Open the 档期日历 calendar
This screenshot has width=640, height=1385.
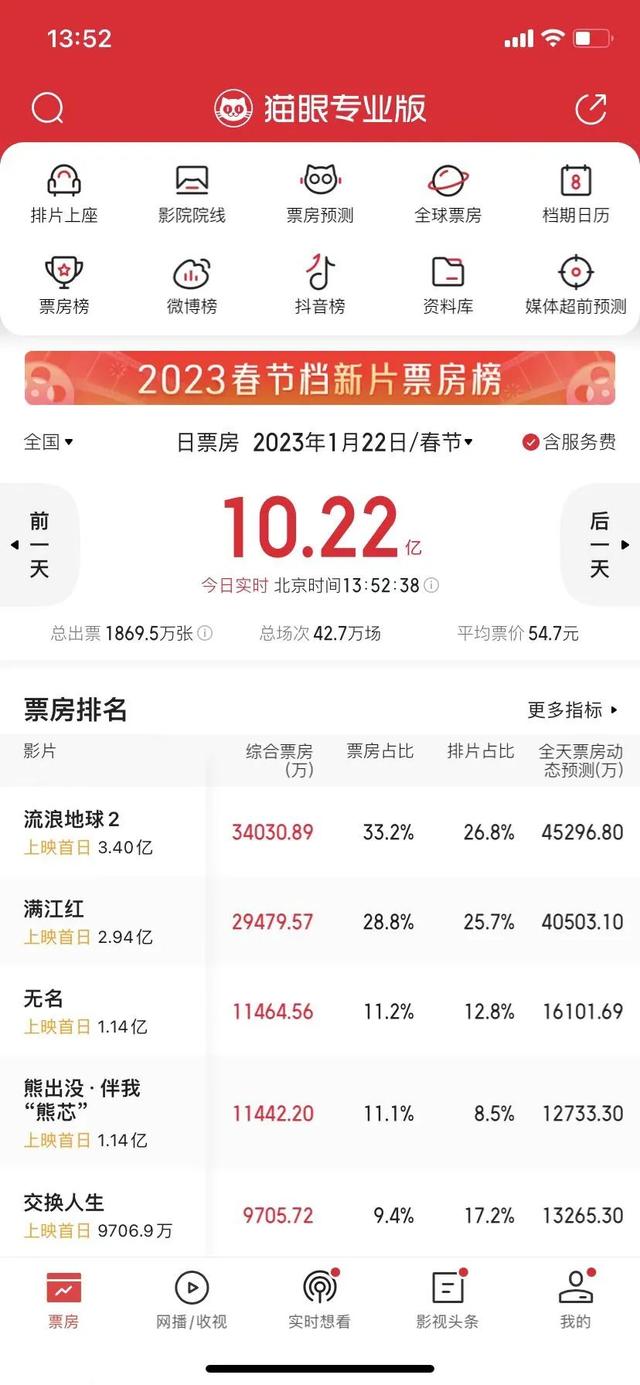point(576,194)
